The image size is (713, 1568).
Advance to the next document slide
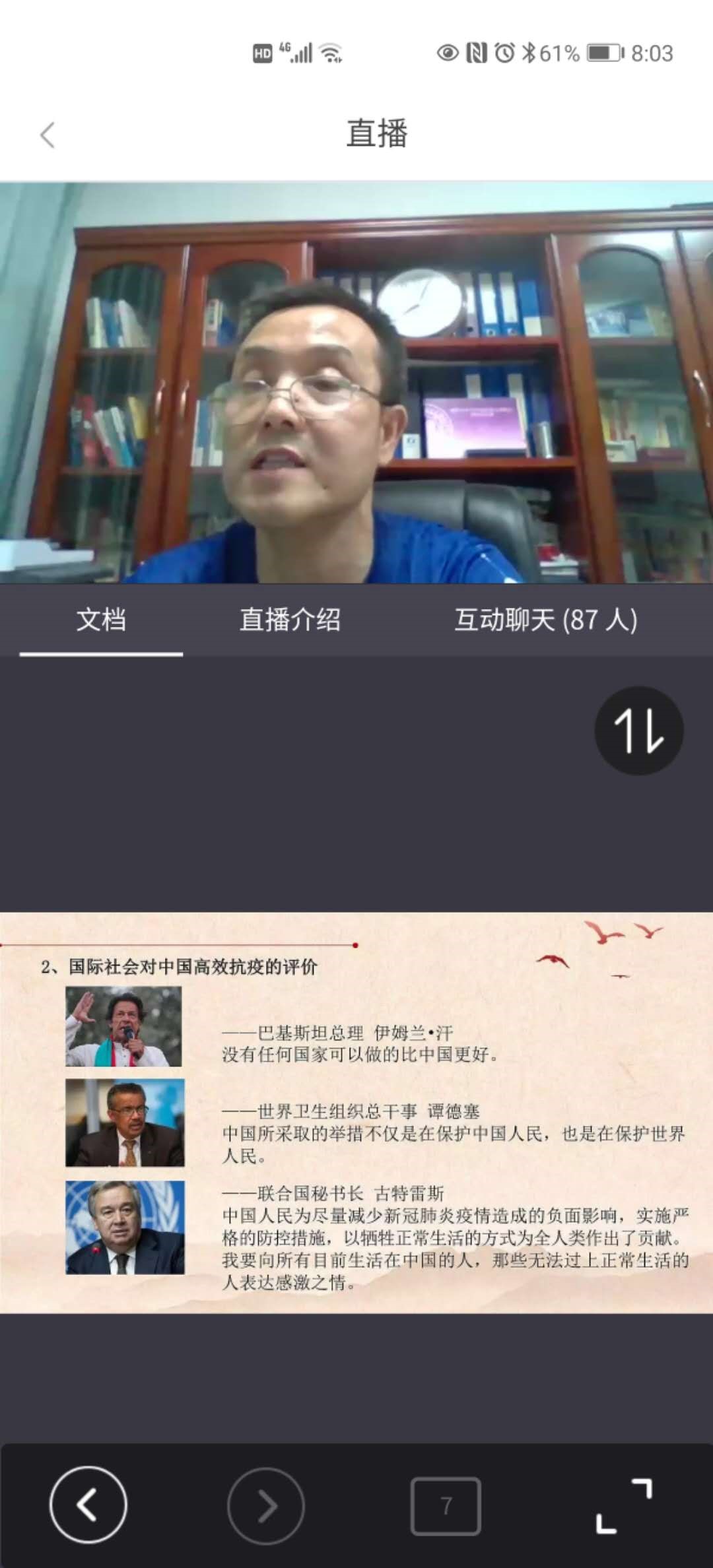266,1505
